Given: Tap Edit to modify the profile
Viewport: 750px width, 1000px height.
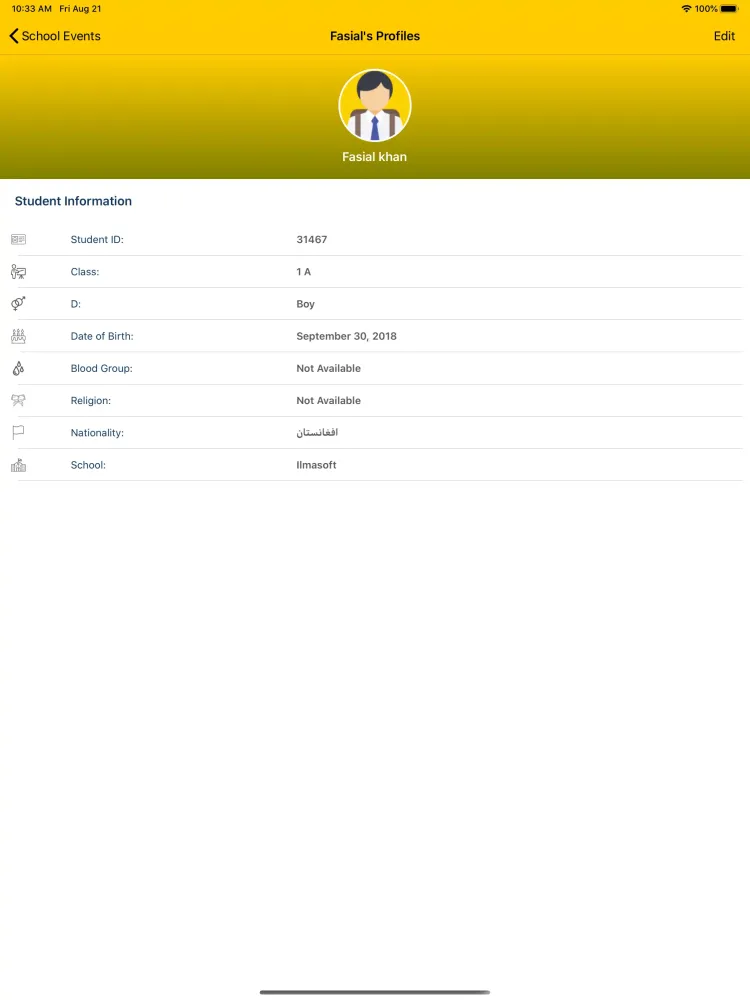Looking at the screenshot, I should coord(724,36).
